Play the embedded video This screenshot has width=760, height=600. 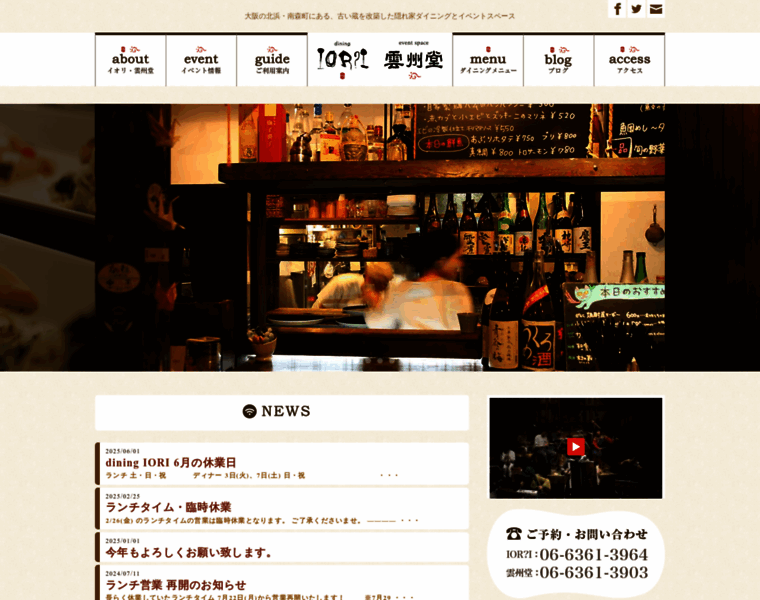tap(576, 446)
